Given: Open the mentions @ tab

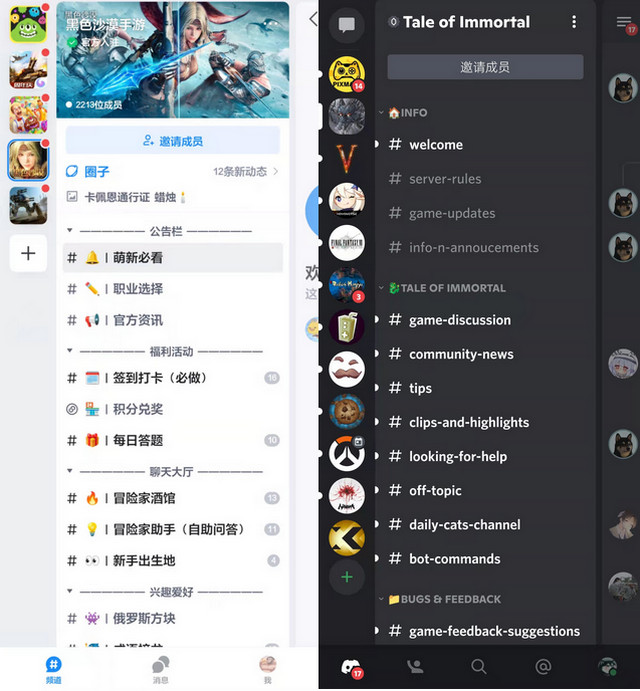Looking at the screenshot, I should pos(543,666).
